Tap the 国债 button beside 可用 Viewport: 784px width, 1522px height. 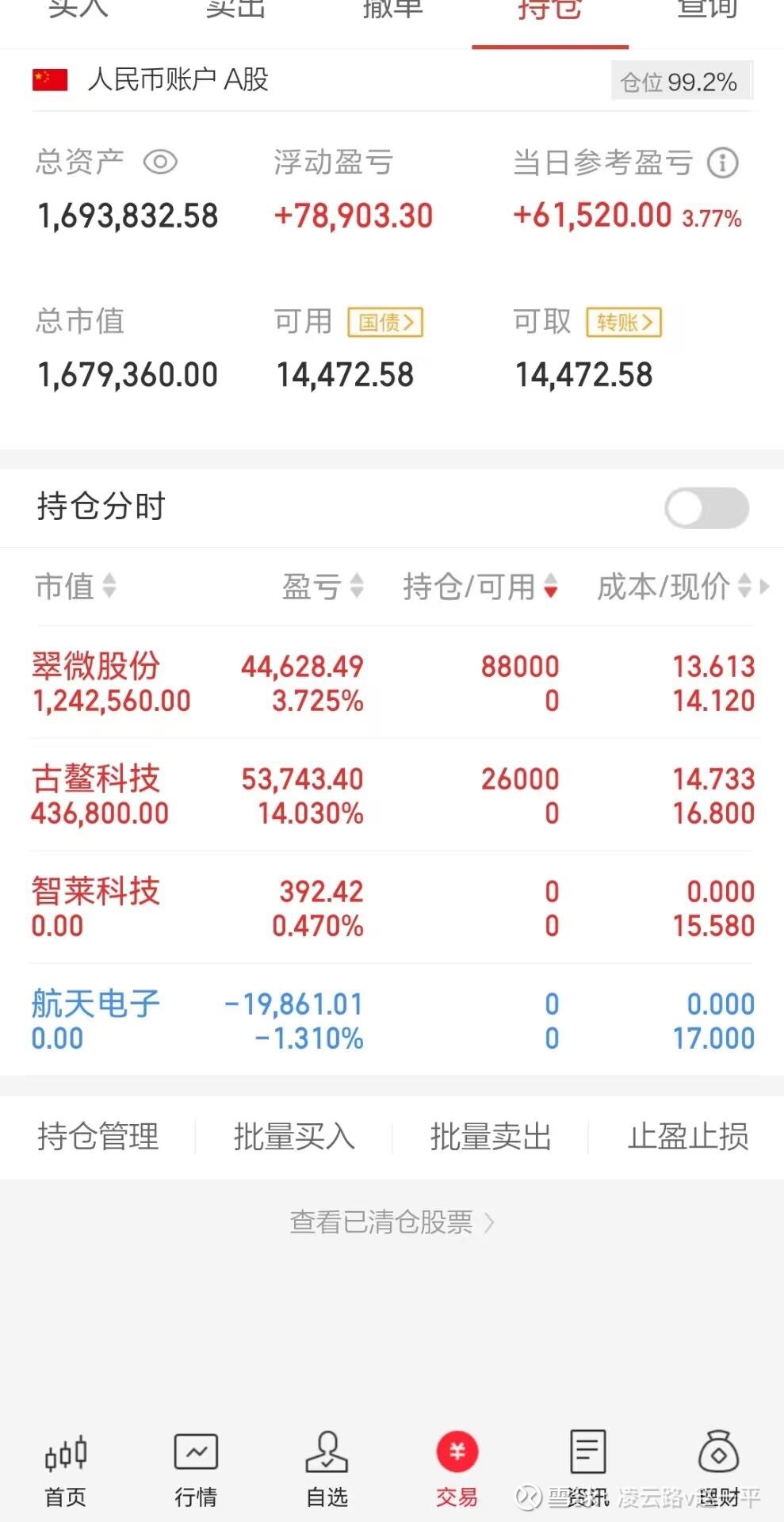coord(385,323)
